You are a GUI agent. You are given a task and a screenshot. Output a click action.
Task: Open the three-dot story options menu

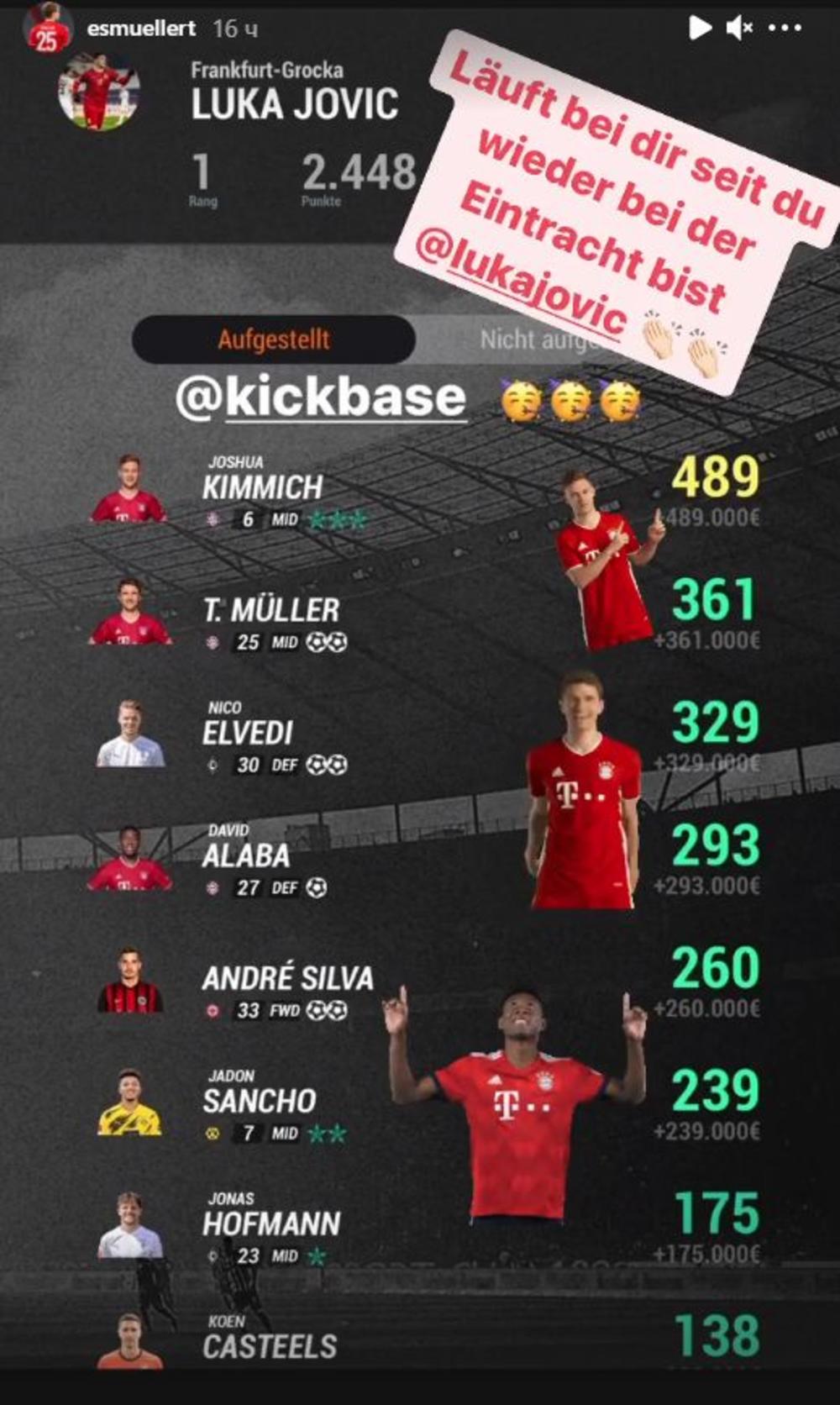[785, 29]
